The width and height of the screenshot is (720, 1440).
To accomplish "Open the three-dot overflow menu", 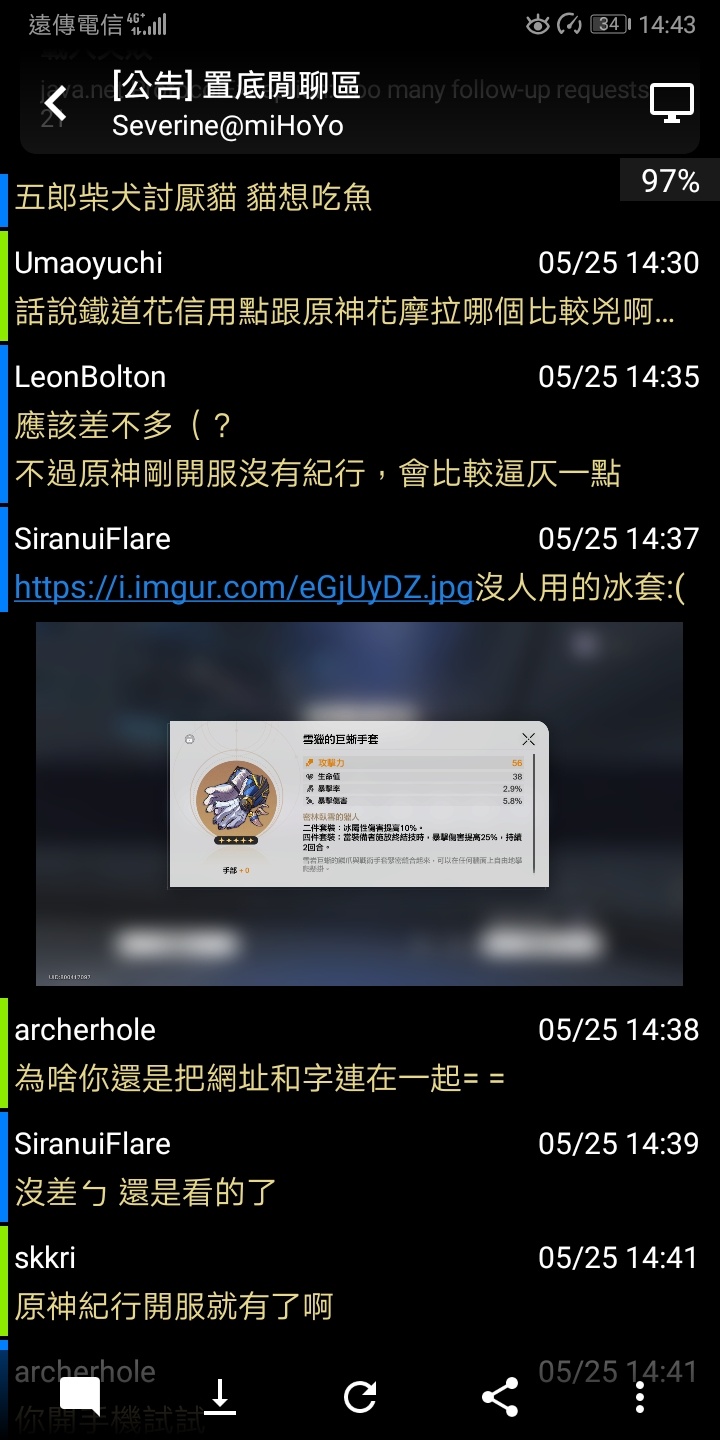I will click(x=640, y=1396).
